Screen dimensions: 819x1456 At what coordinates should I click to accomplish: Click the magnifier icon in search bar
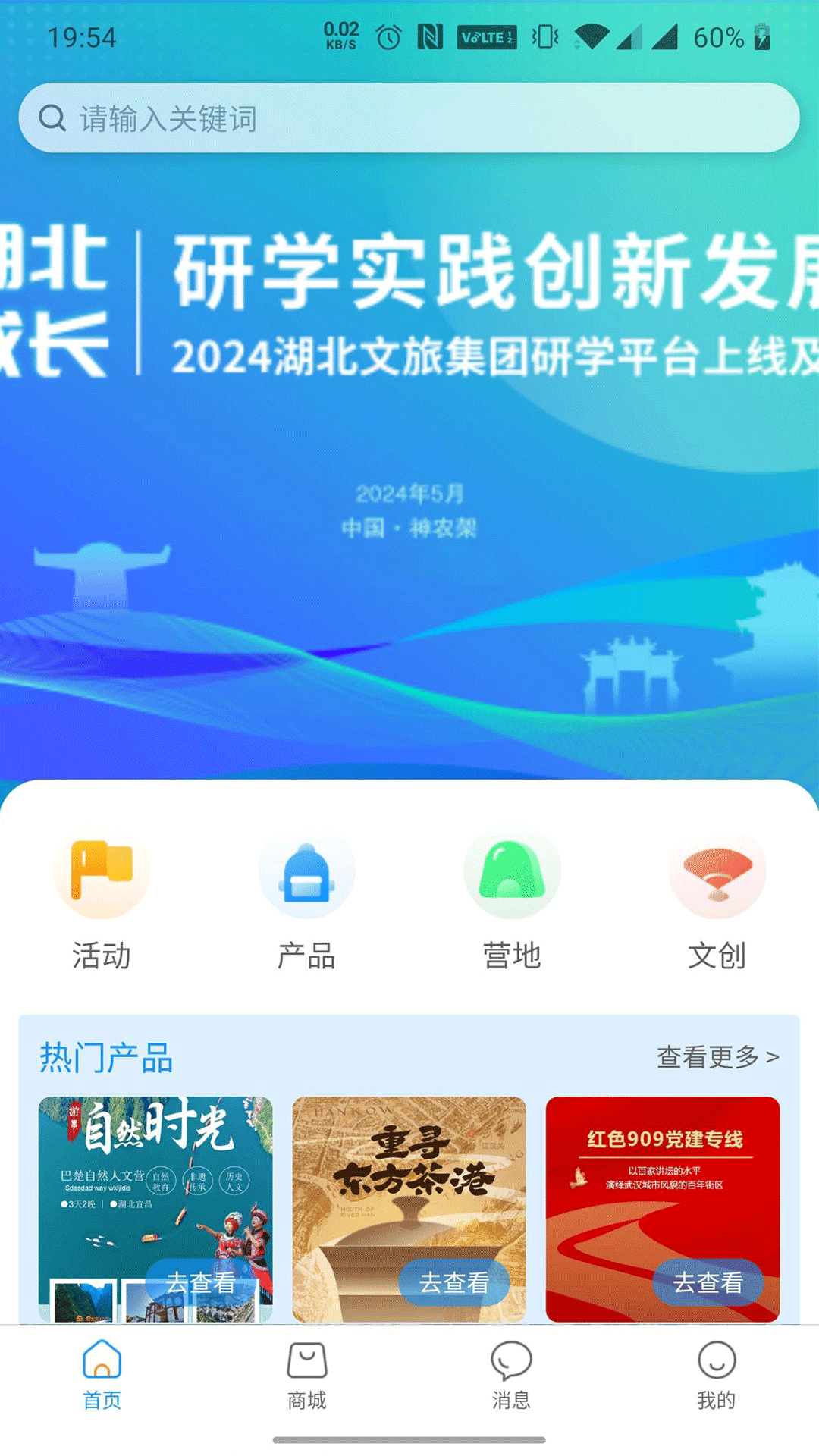coord(51,118)
